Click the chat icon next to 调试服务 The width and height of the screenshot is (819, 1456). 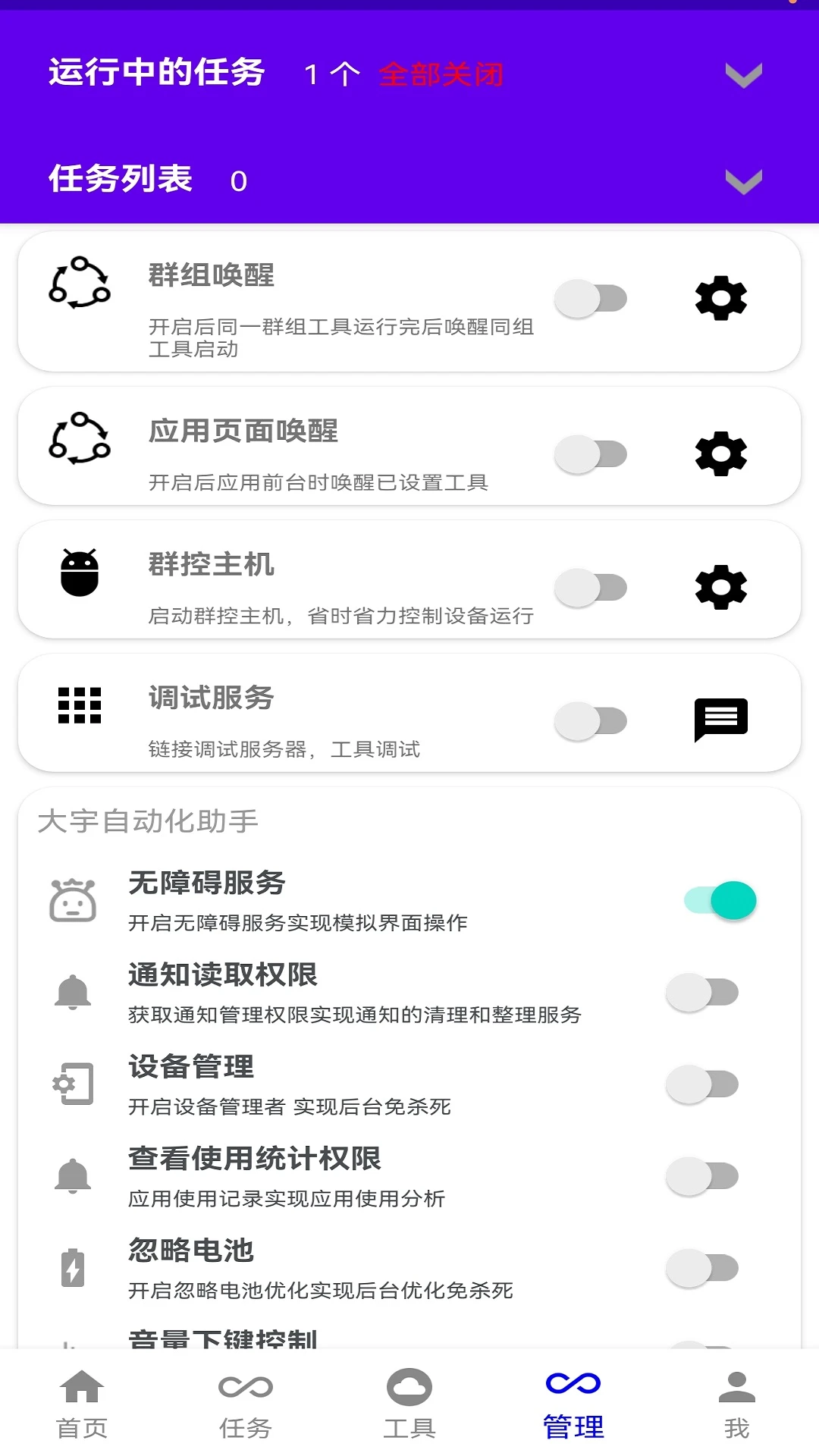(x=720, y=720)
